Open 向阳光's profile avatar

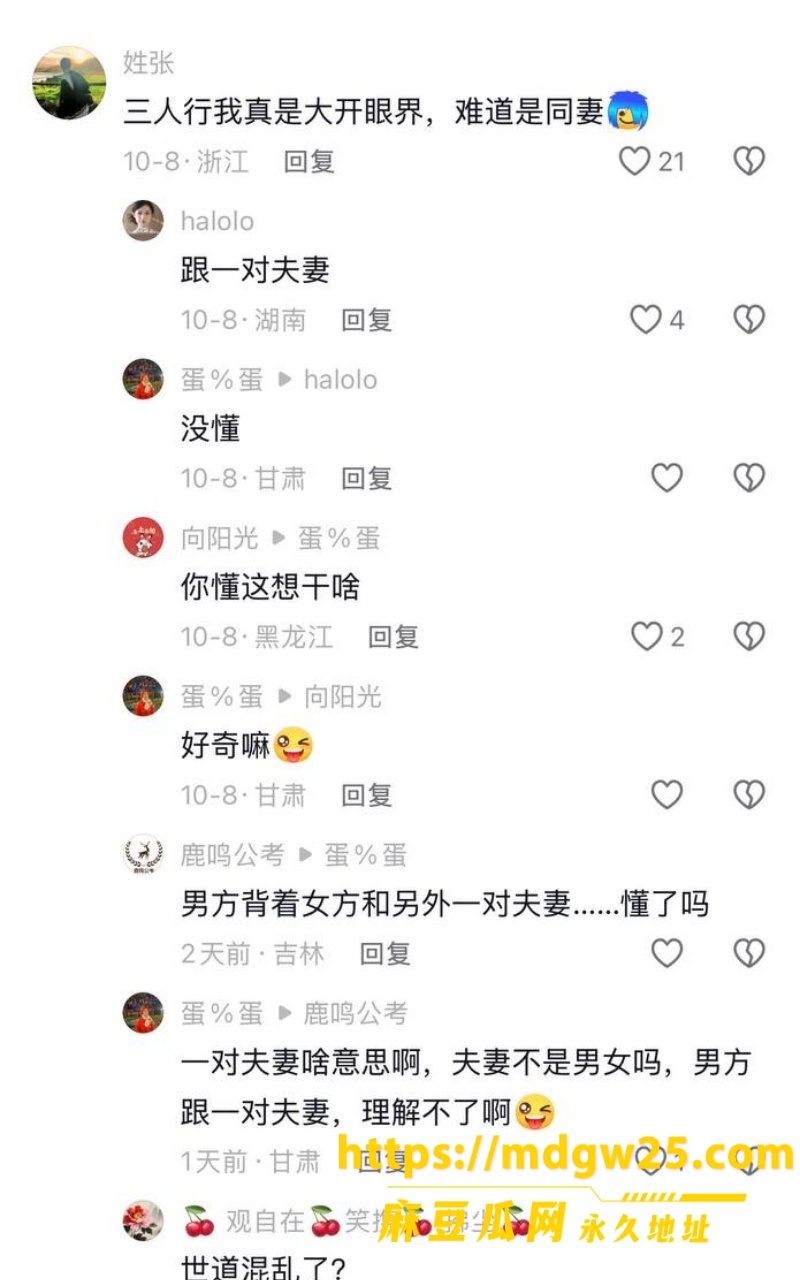click(x=143, y=538)
